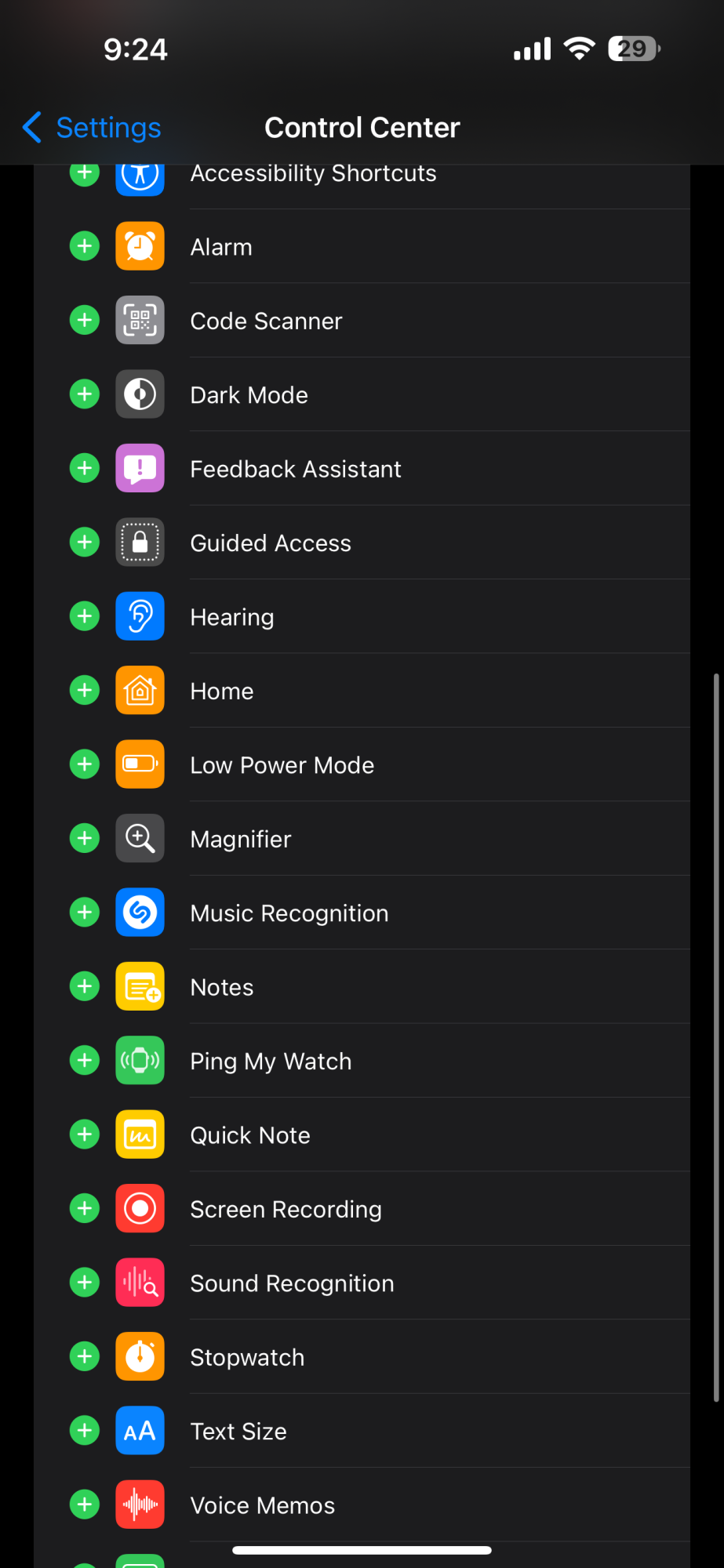The height and width of the screenshot is (1568, 724).
Task: Include Stopwatch in Control Center
Action: pyautogui.click(x=85, y=1356)
